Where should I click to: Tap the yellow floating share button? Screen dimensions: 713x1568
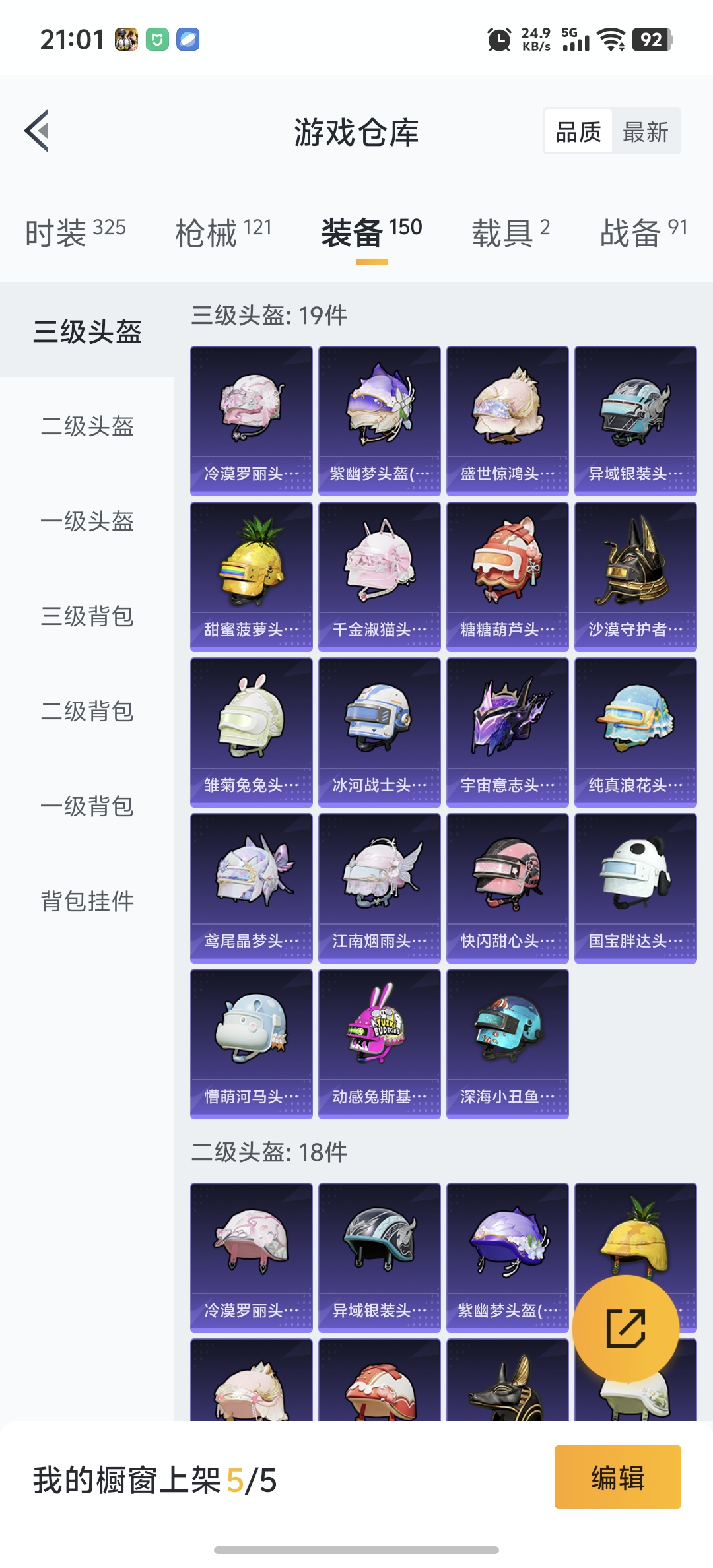click(x=625, y=1328)
